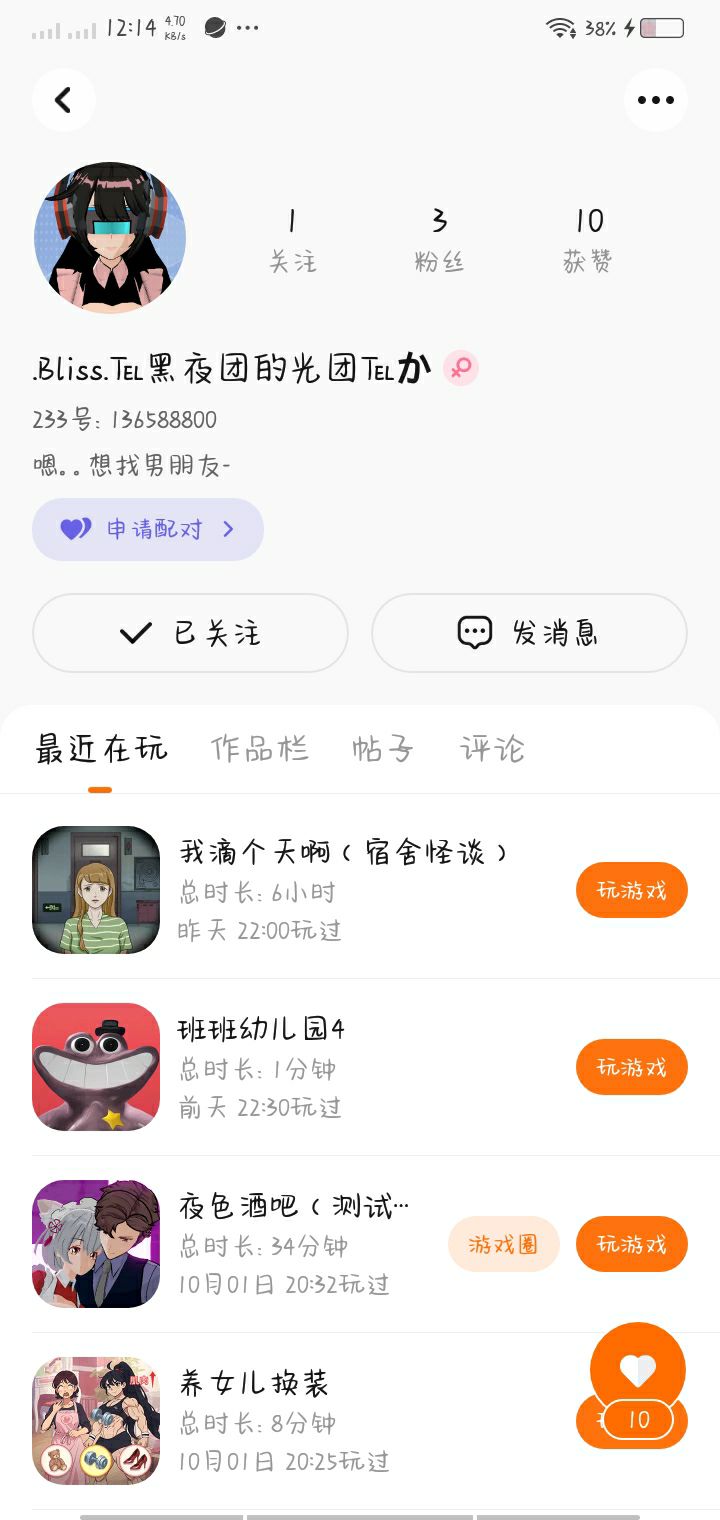This screenshot has height=1520, width=720.
Task: Switch to the 作品栏 tab
Action: click(260, 749)
